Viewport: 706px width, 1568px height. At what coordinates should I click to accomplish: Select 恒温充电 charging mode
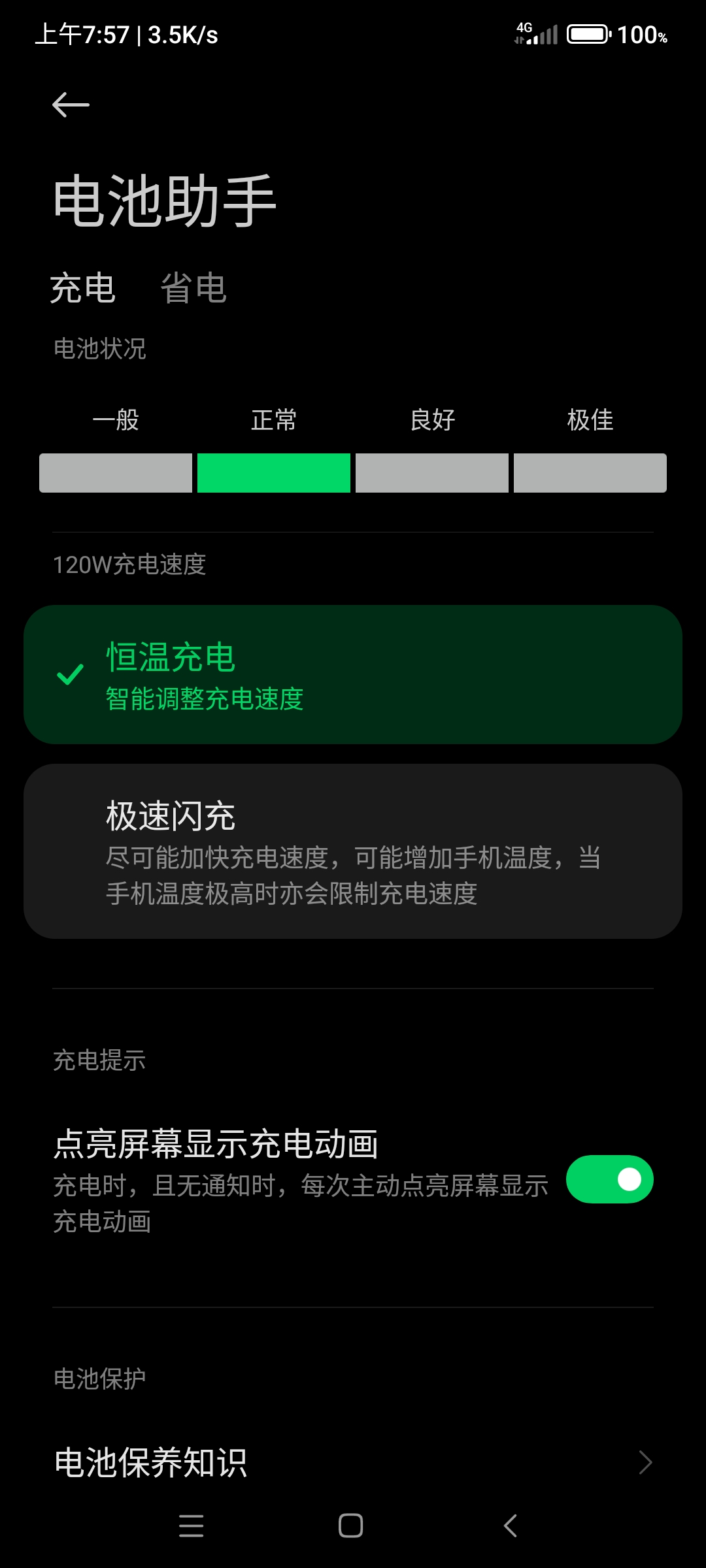click(x=353, y=674)
